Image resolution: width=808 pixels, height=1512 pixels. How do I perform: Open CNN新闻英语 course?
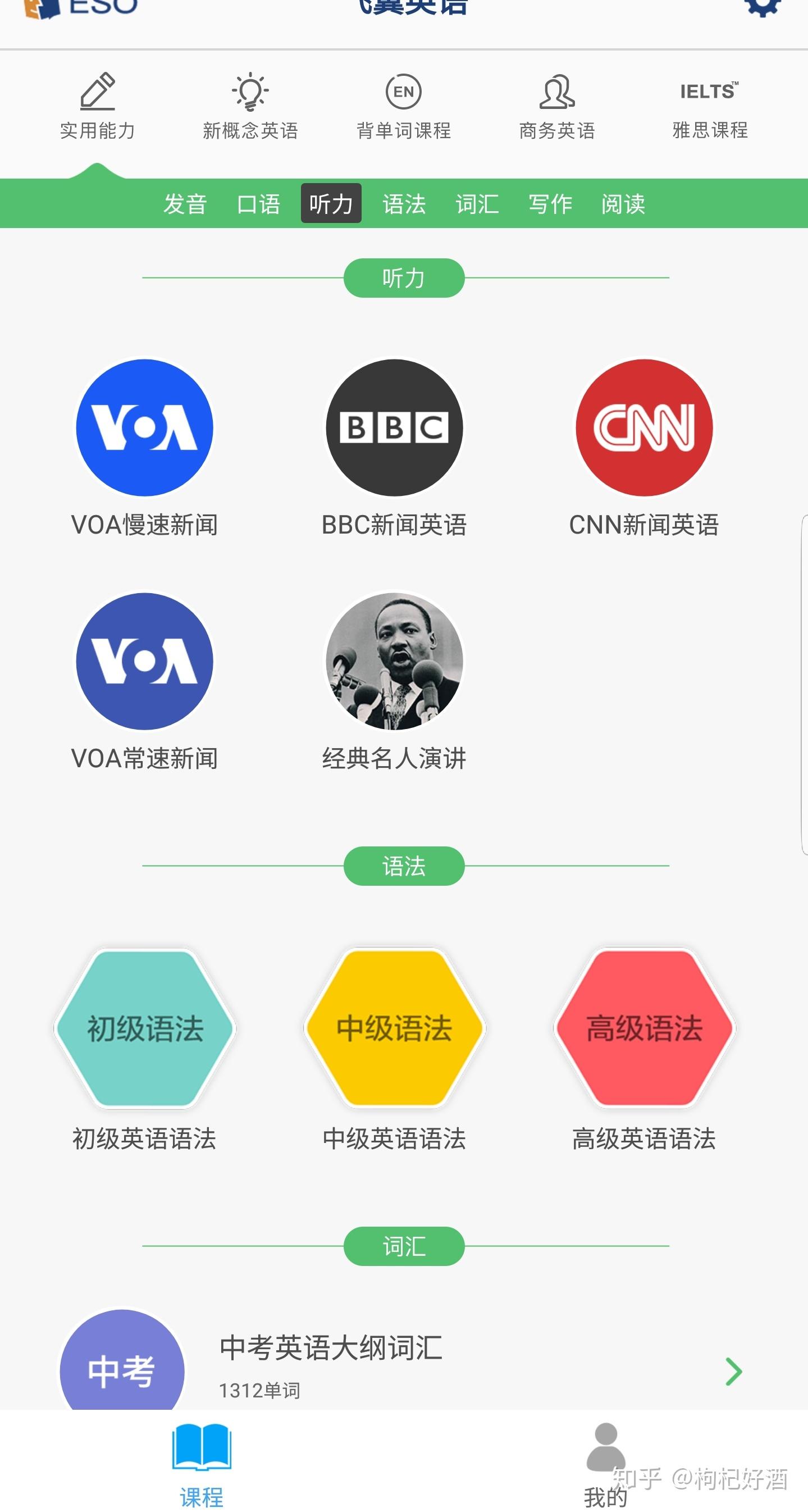click(643, 428)
